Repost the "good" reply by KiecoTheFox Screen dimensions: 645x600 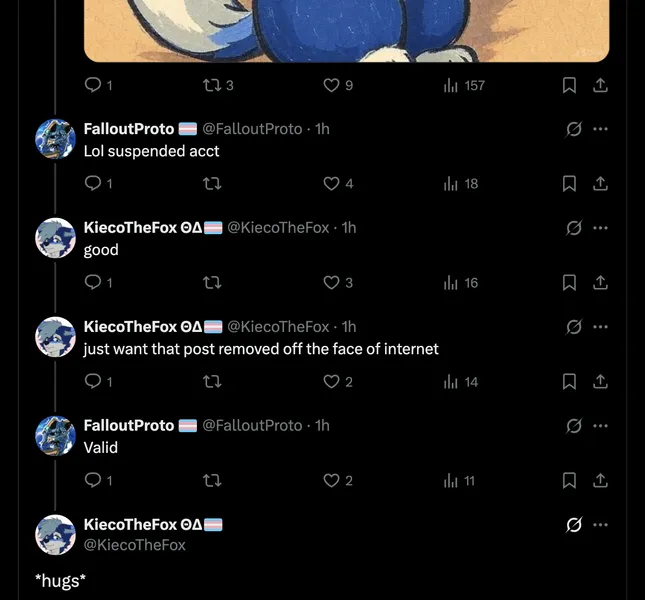(x=212, y=283)
